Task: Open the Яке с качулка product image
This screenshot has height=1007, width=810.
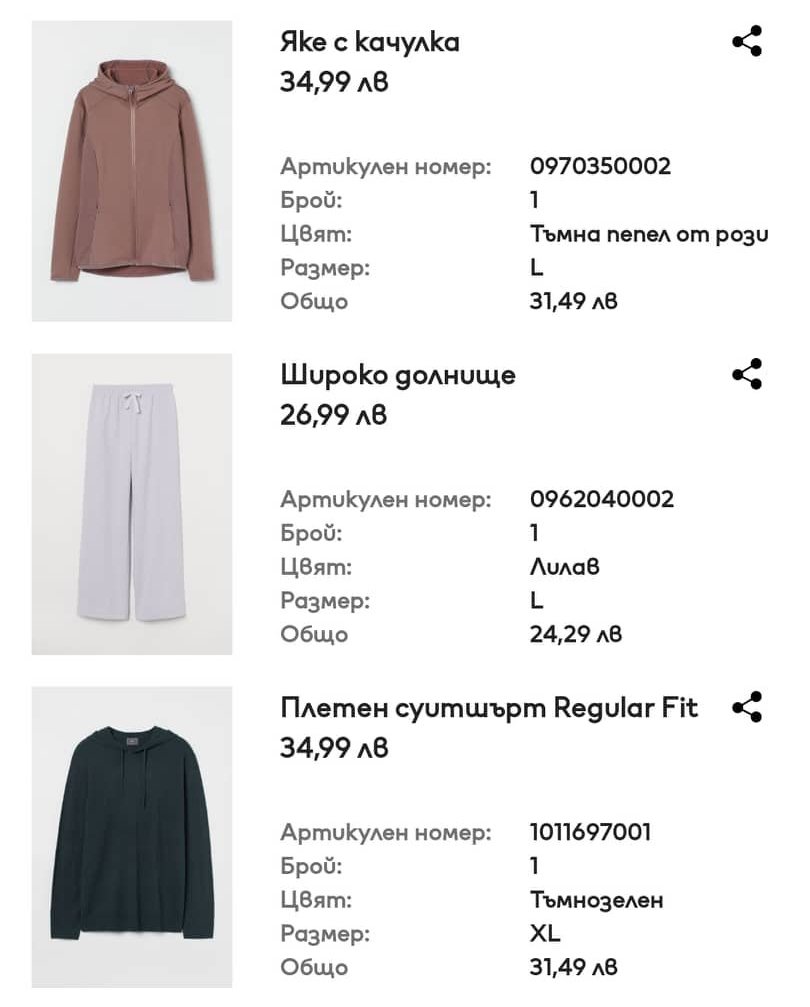Action: [132, 171]
